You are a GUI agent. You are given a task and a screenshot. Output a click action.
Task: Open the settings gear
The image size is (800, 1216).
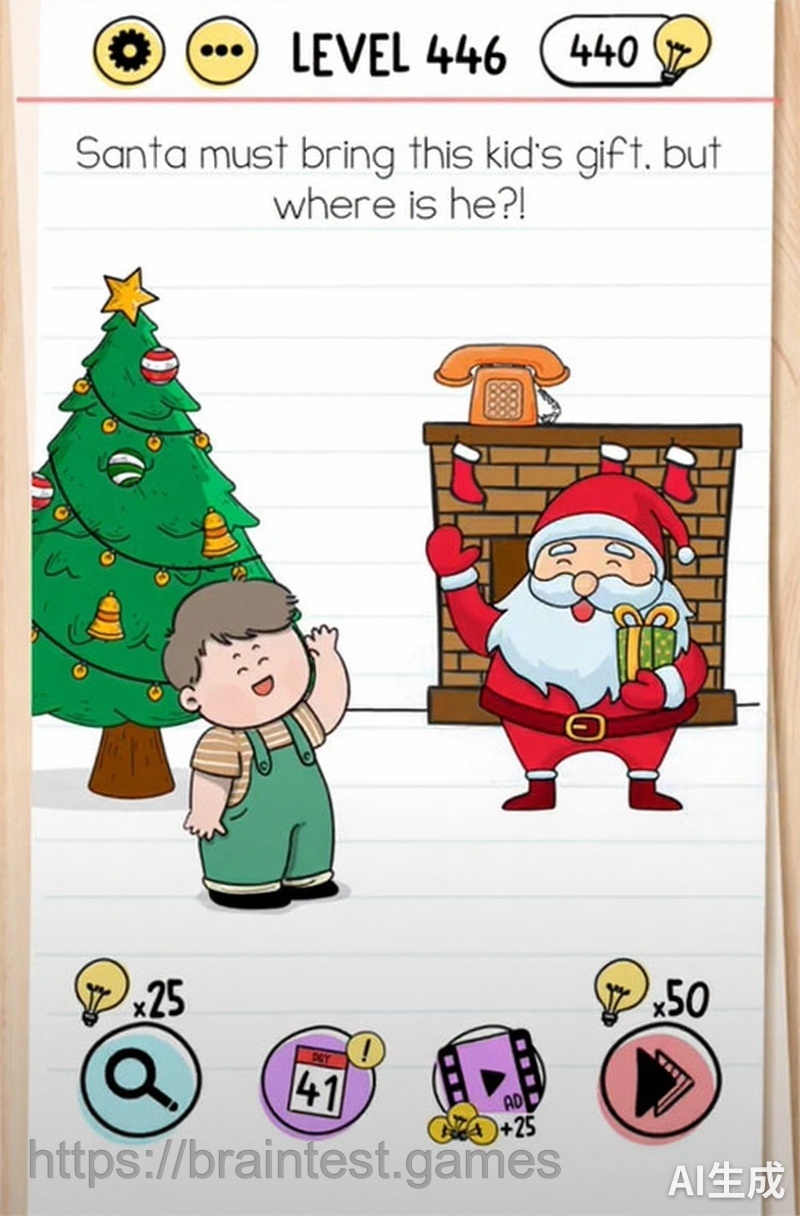129,50
